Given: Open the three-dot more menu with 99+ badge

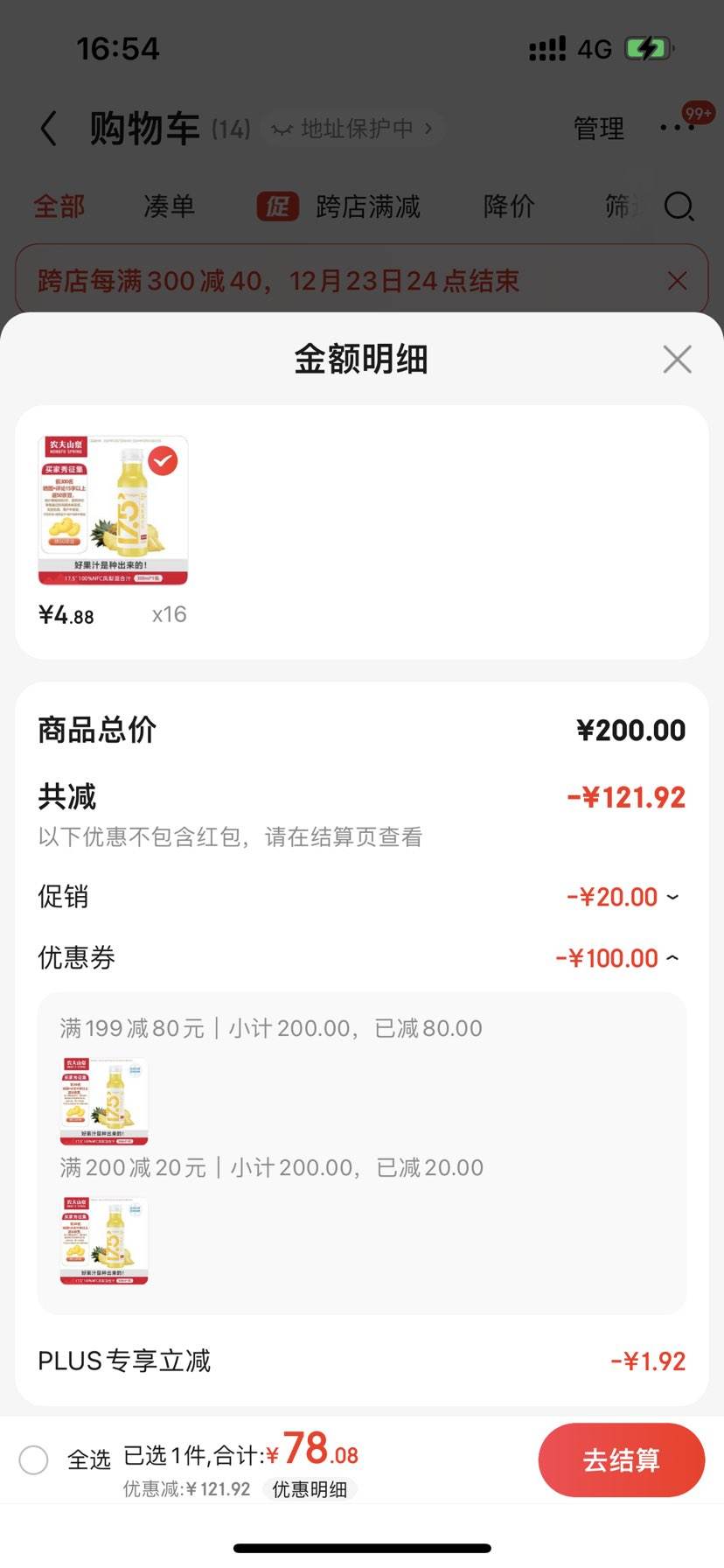Looking at the screenshot, I should point(676,128).
